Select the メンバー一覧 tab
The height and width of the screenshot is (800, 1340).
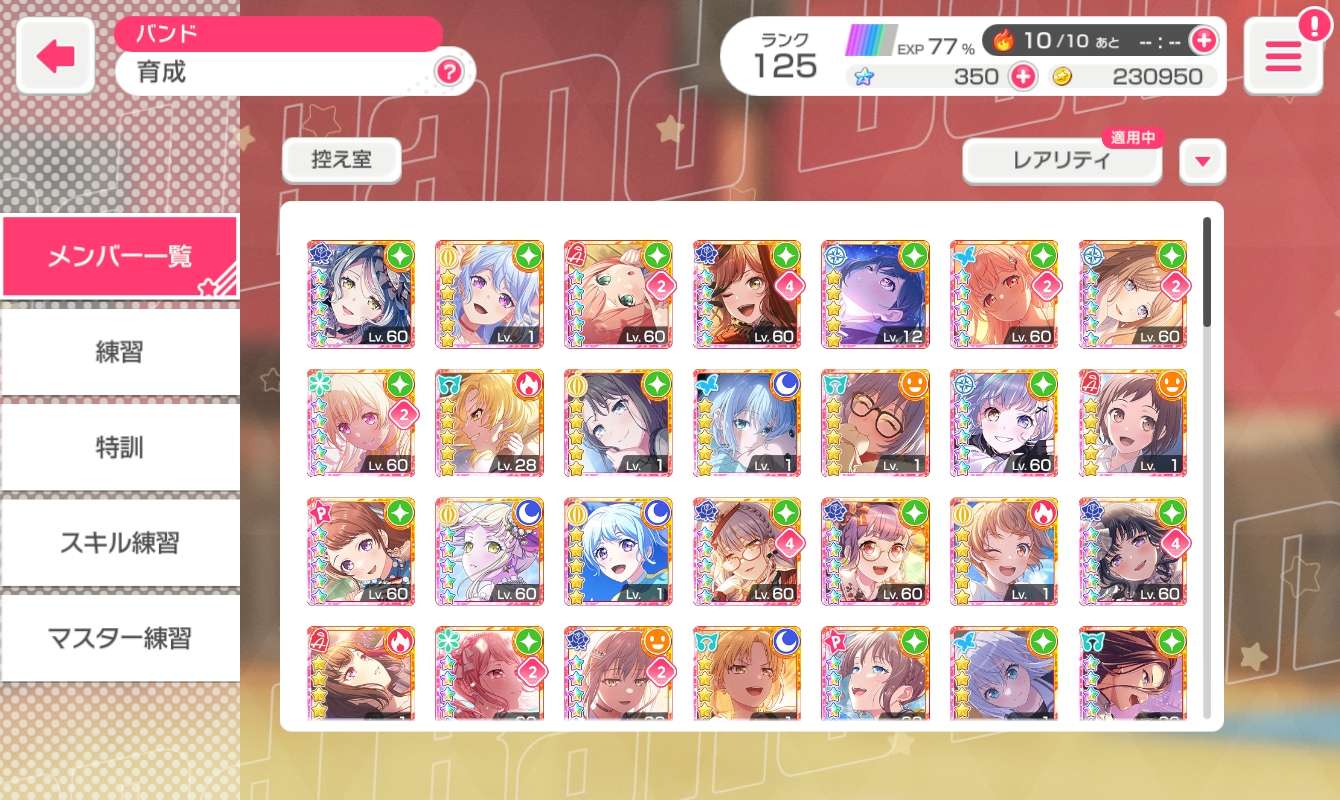tap(120, 256)
